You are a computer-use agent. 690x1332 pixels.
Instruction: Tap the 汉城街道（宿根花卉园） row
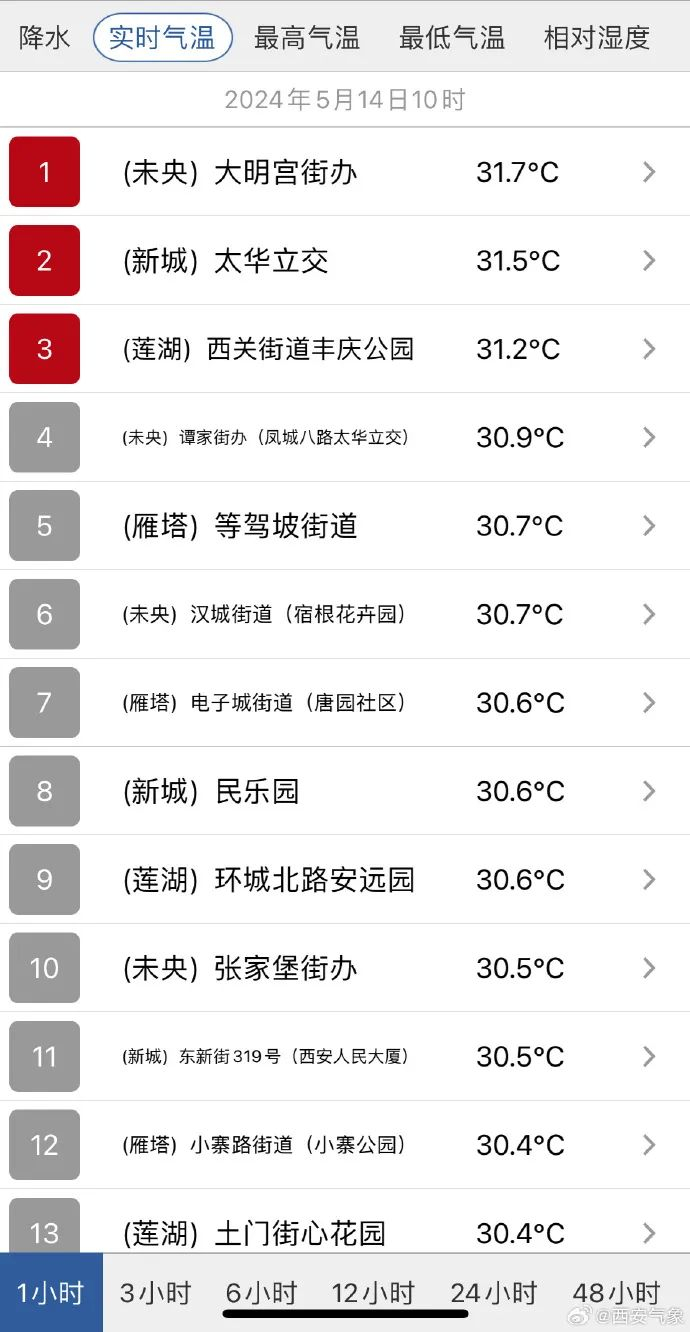tap(345, 614)
